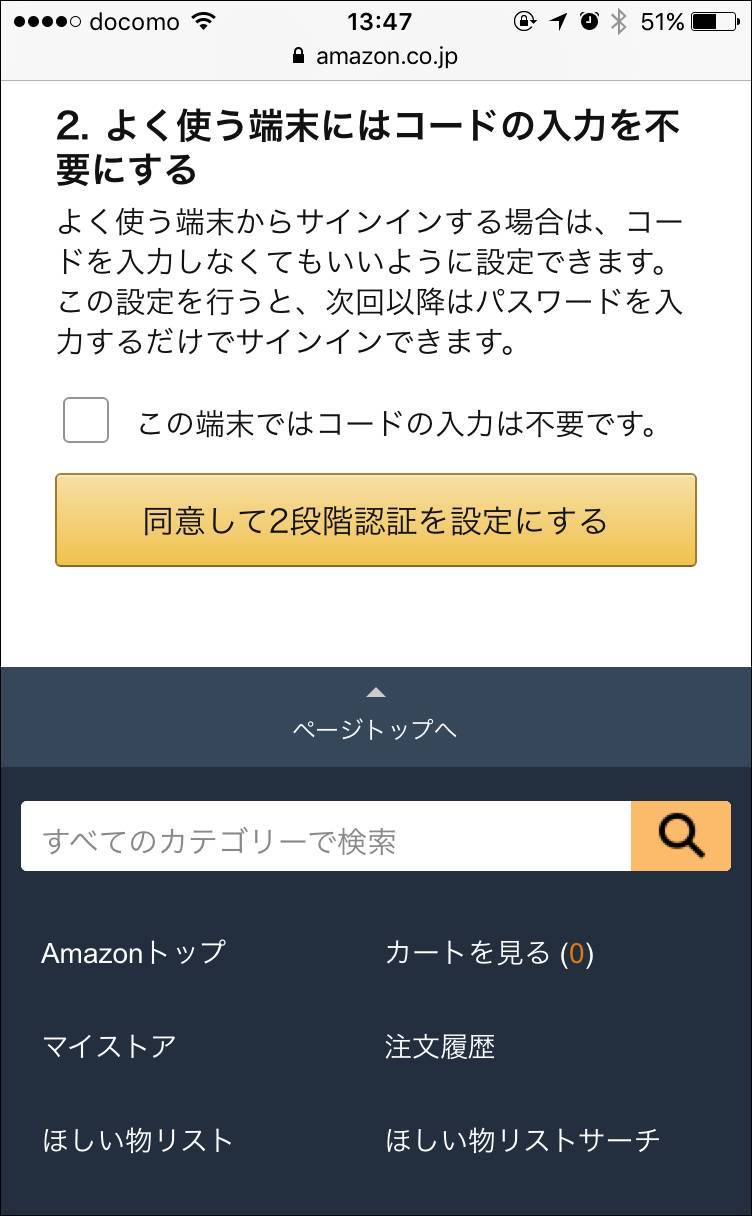View 注文履歴 order history
This screenshot has height=1216, width=752.
tap(440, 1047)
